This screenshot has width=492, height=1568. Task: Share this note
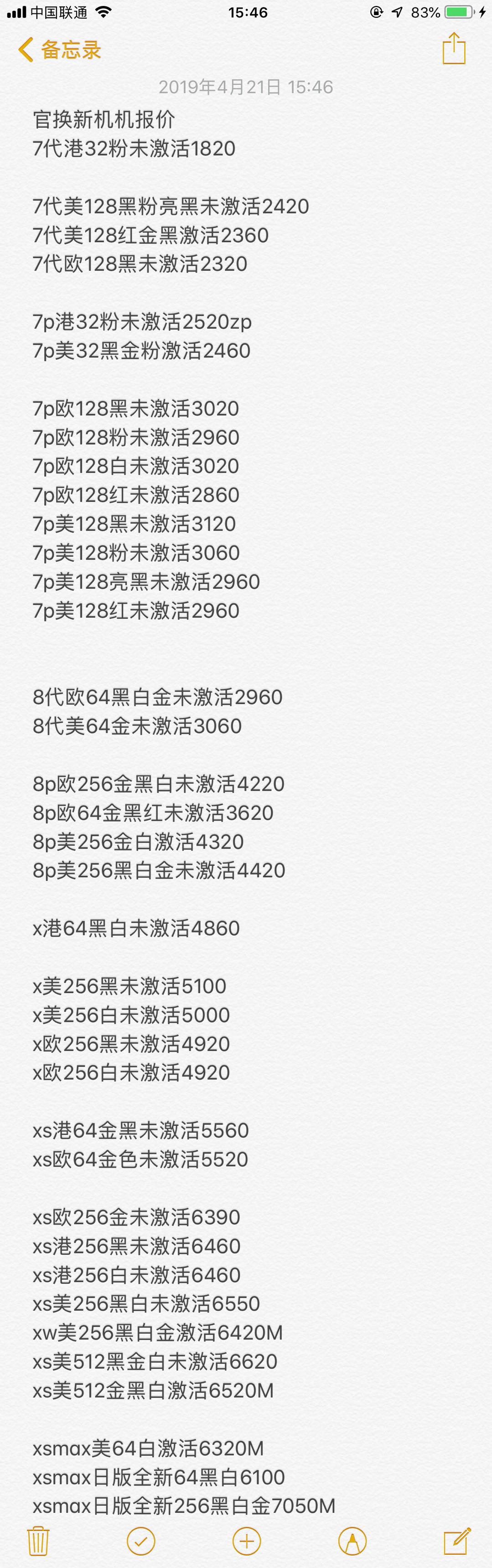click(454, 49)
